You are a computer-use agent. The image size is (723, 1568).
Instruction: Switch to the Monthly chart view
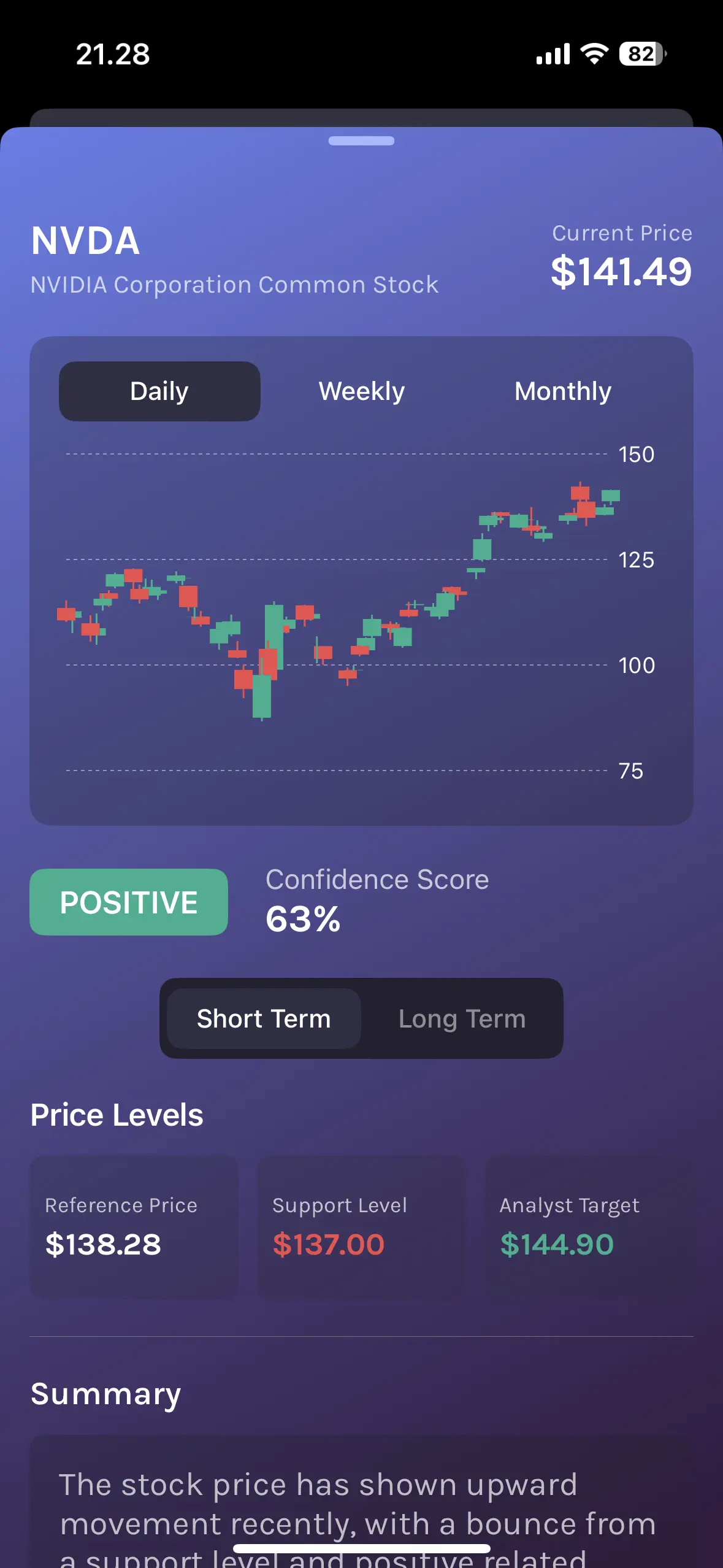tap(563, 391)
